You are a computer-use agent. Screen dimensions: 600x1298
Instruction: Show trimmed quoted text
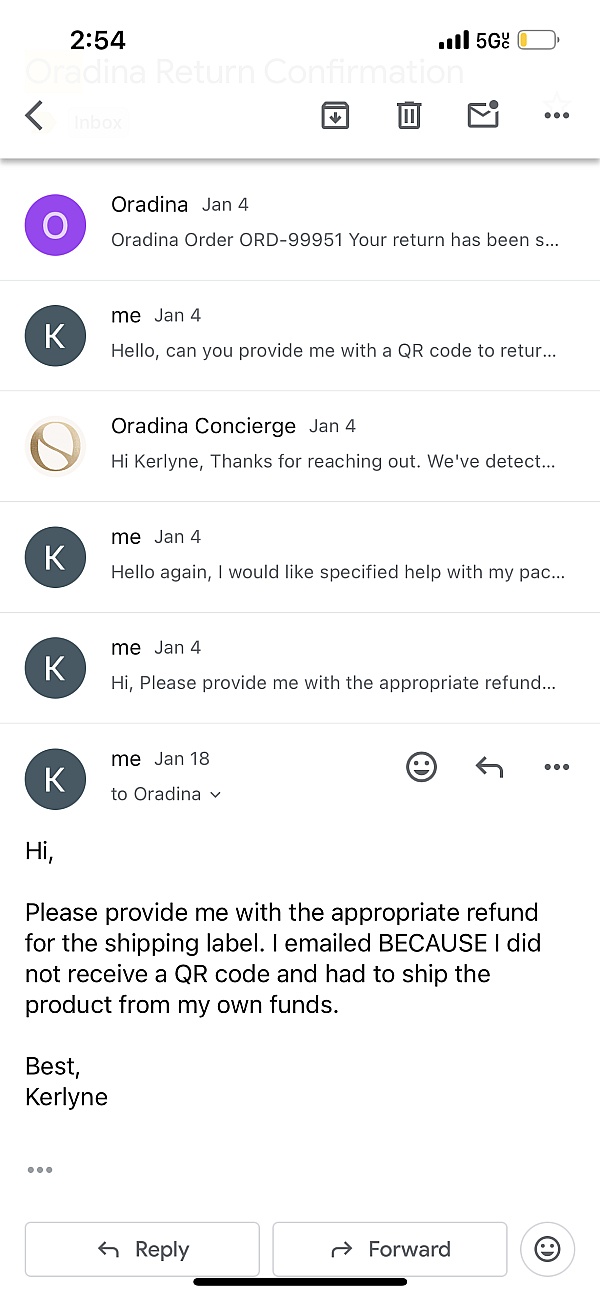click(x=40, y=1169)
